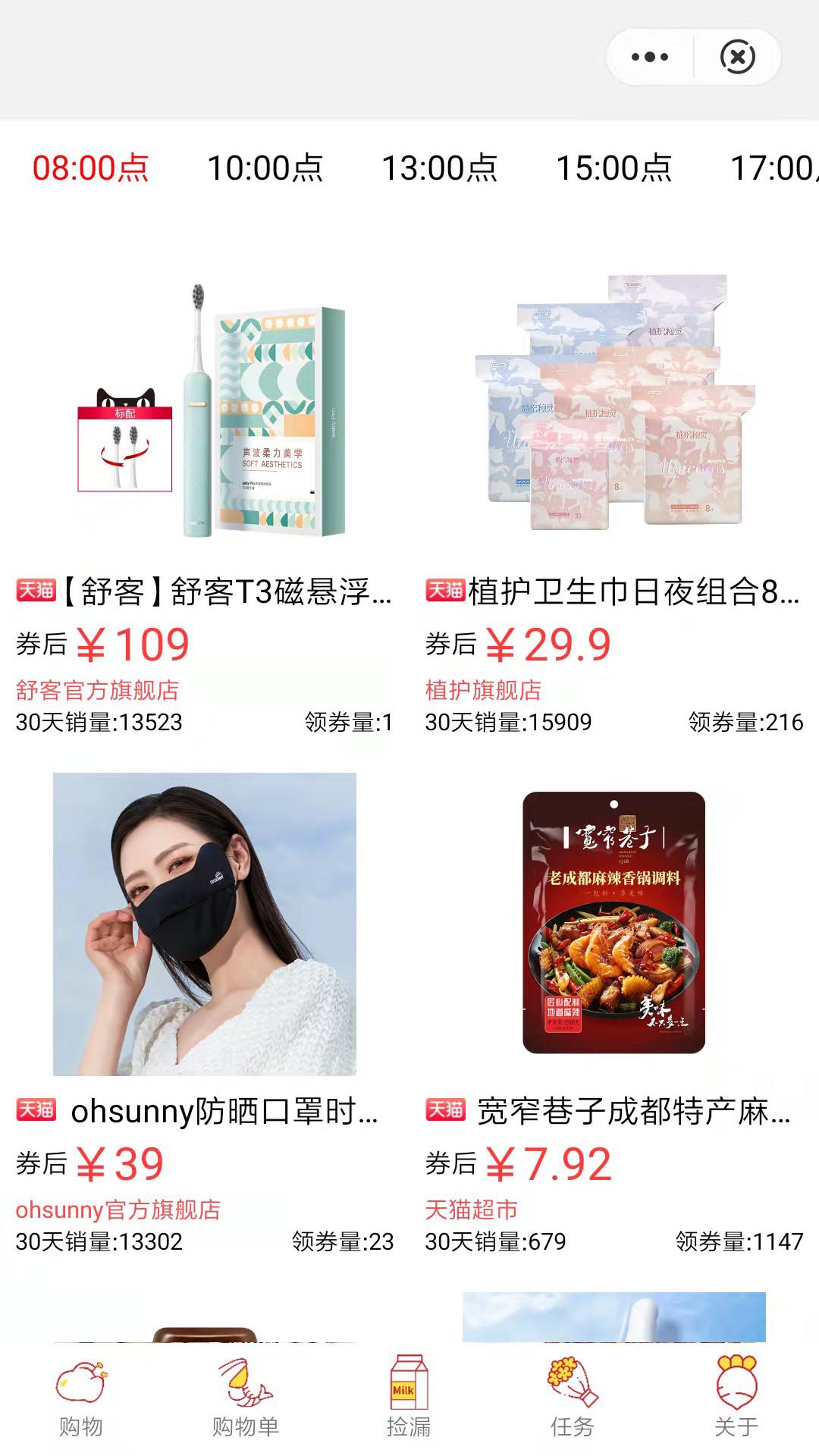Close the mini program
The image size is (819, 1456).
737,57
